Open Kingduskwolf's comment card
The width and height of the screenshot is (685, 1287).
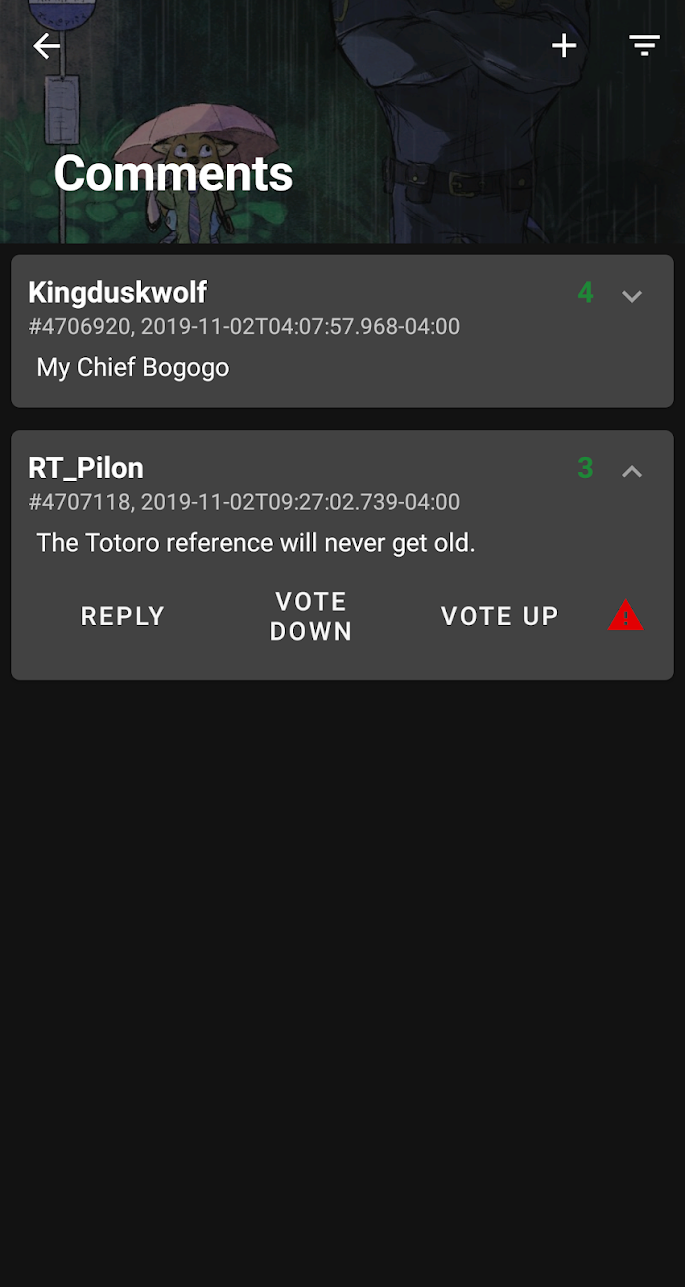tap(342, 331)
